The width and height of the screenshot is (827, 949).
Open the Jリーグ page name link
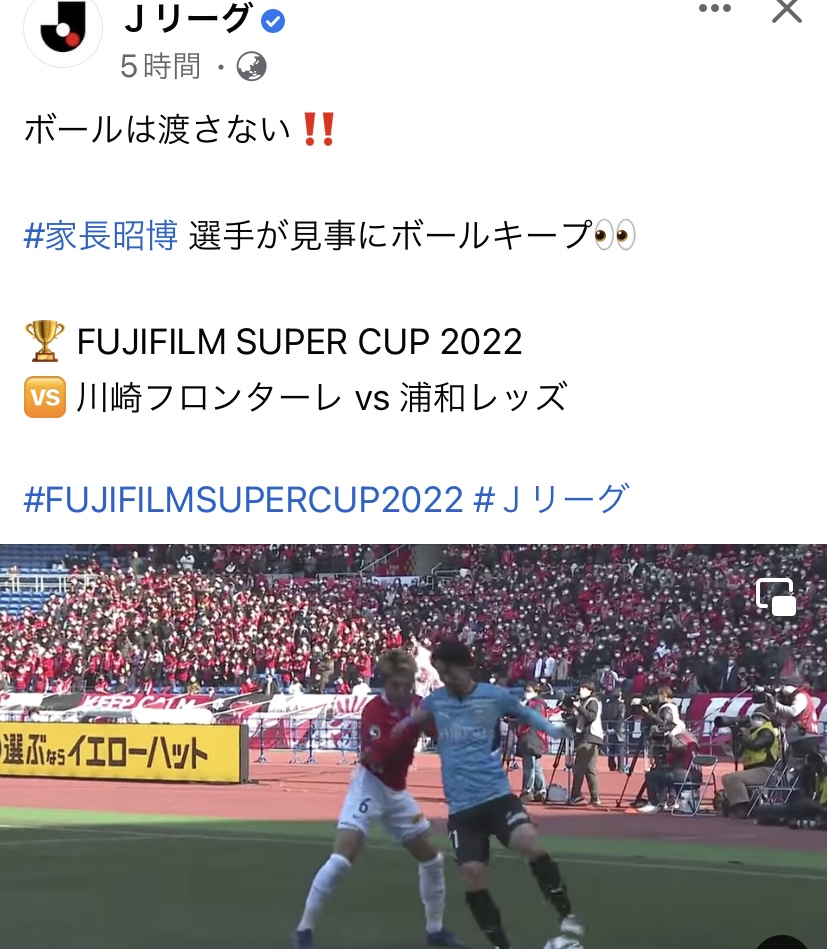click(x=188, y=18)
